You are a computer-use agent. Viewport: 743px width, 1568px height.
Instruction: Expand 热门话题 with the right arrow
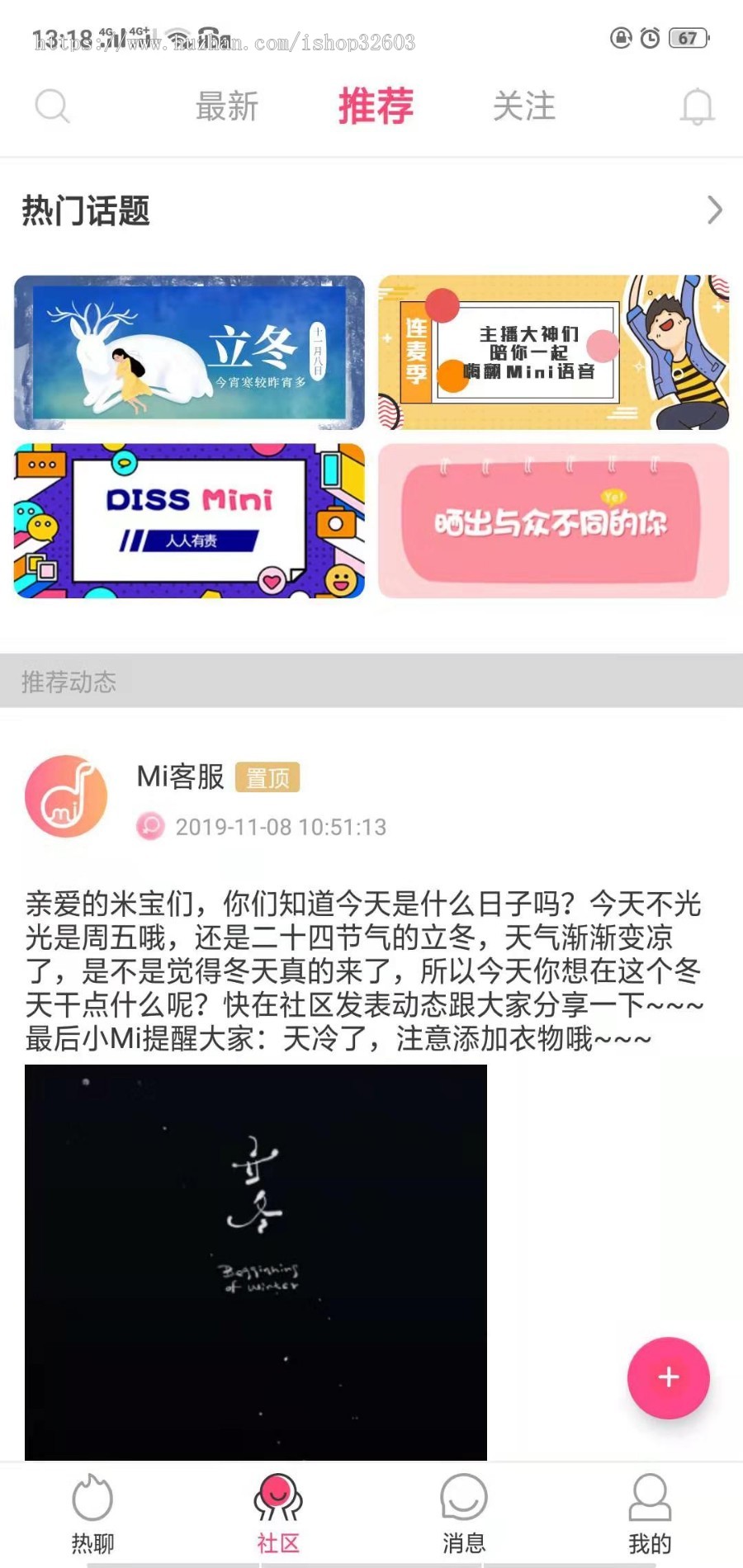(715, 211)
